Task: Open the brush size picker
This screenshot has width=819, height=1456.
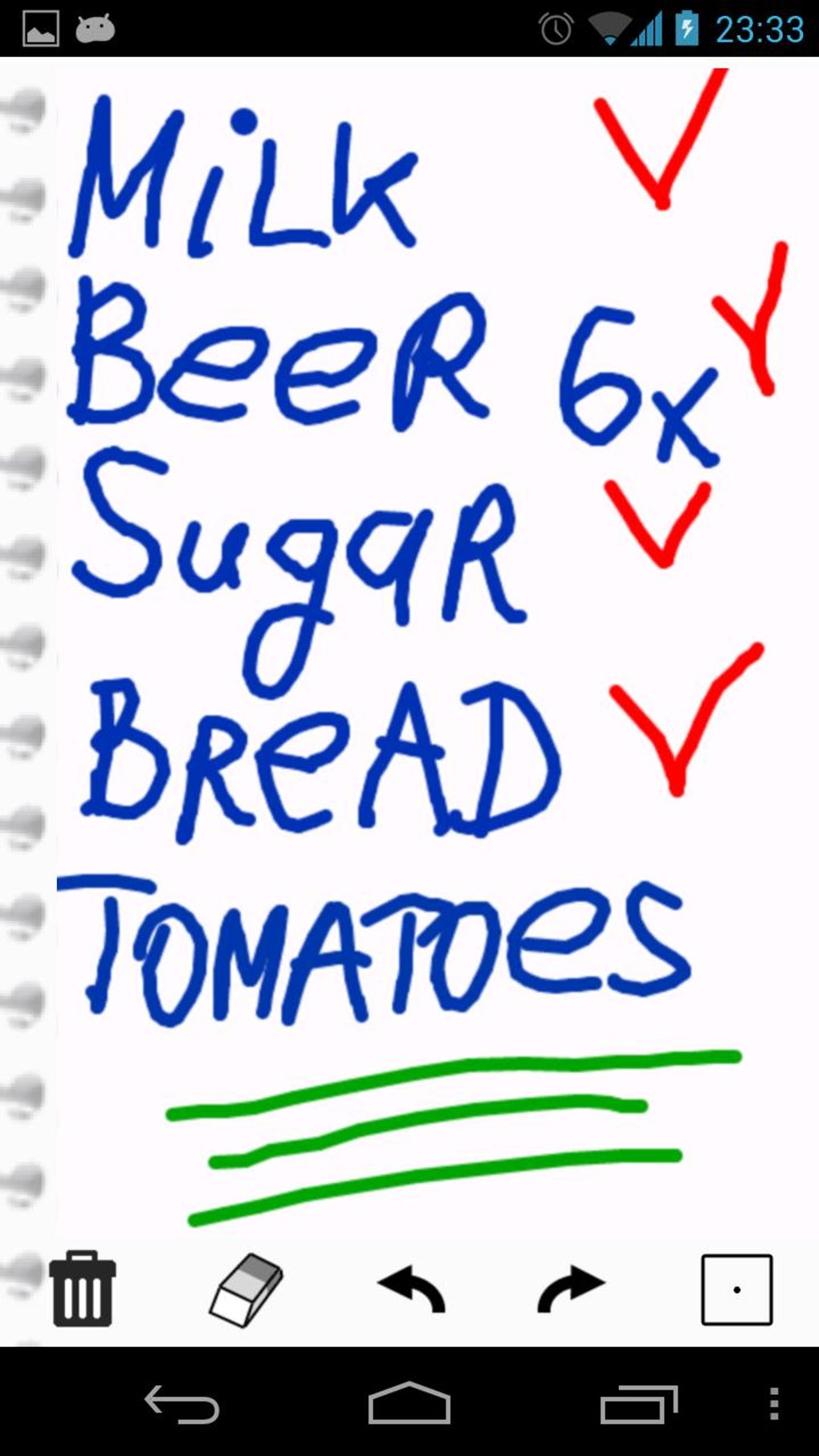Action: tap(736, 1289)
